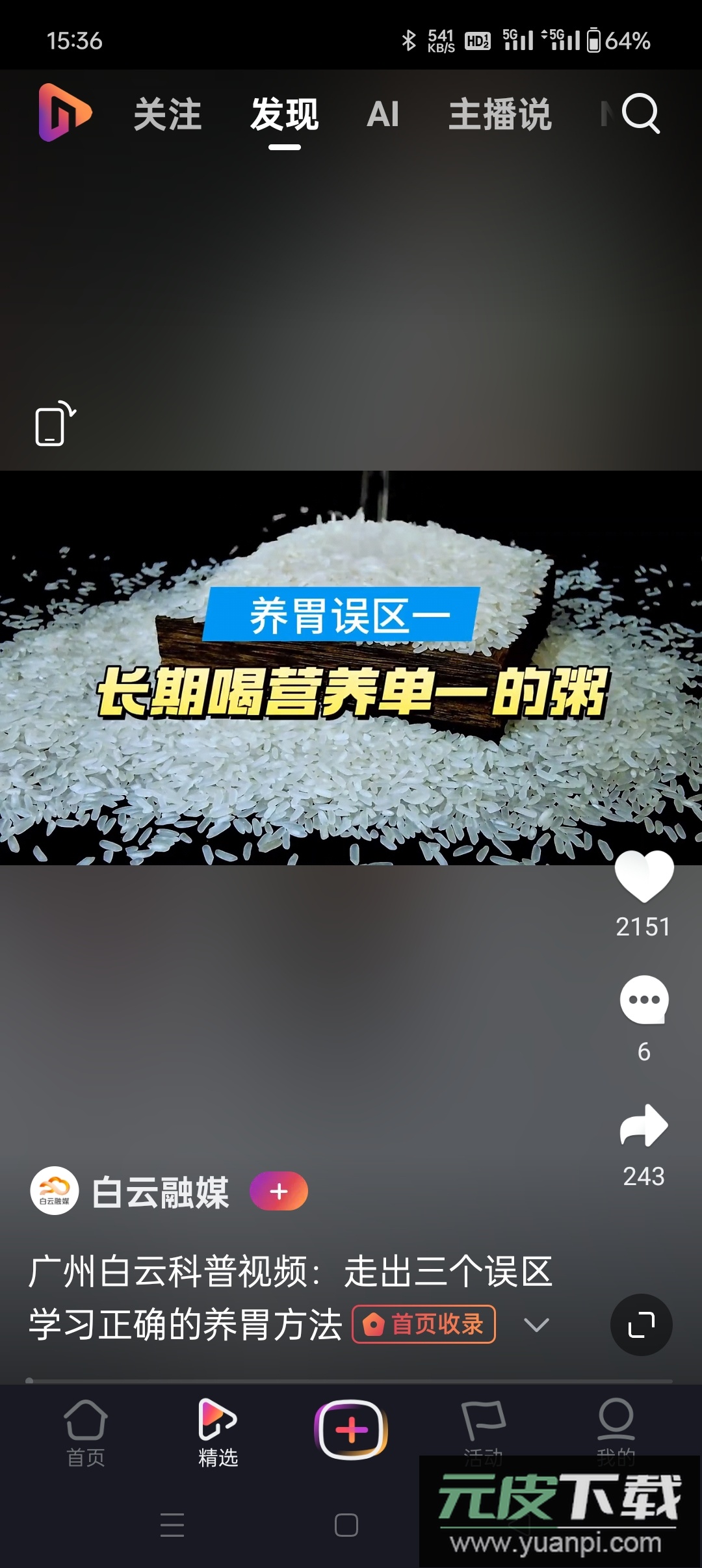Expand the video description with the down chevron
Image resolution: width=702 pixels, height=1568 pixels.
(536, 1323)
